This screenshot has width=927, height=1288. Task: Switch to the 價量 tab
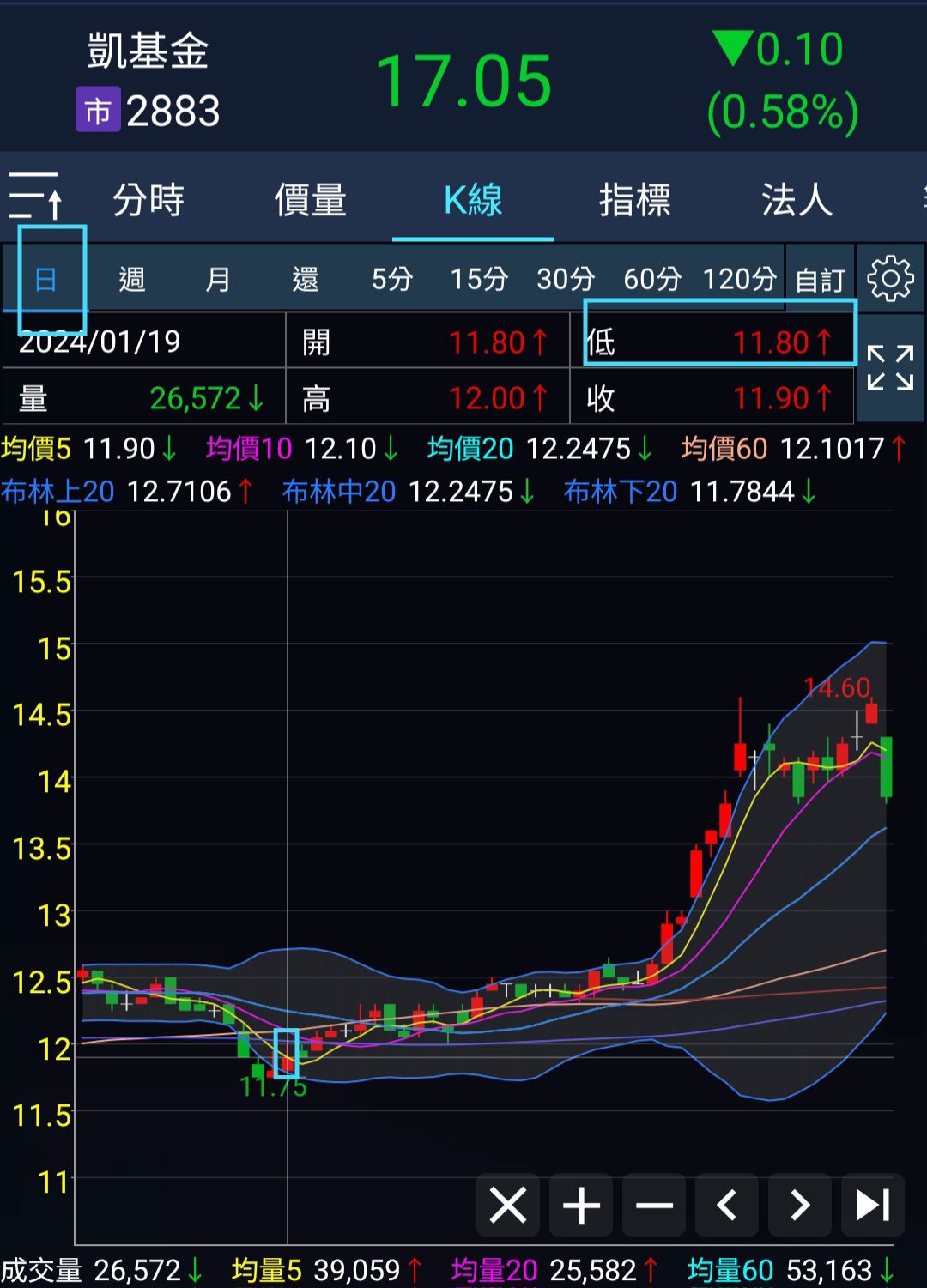310,200
